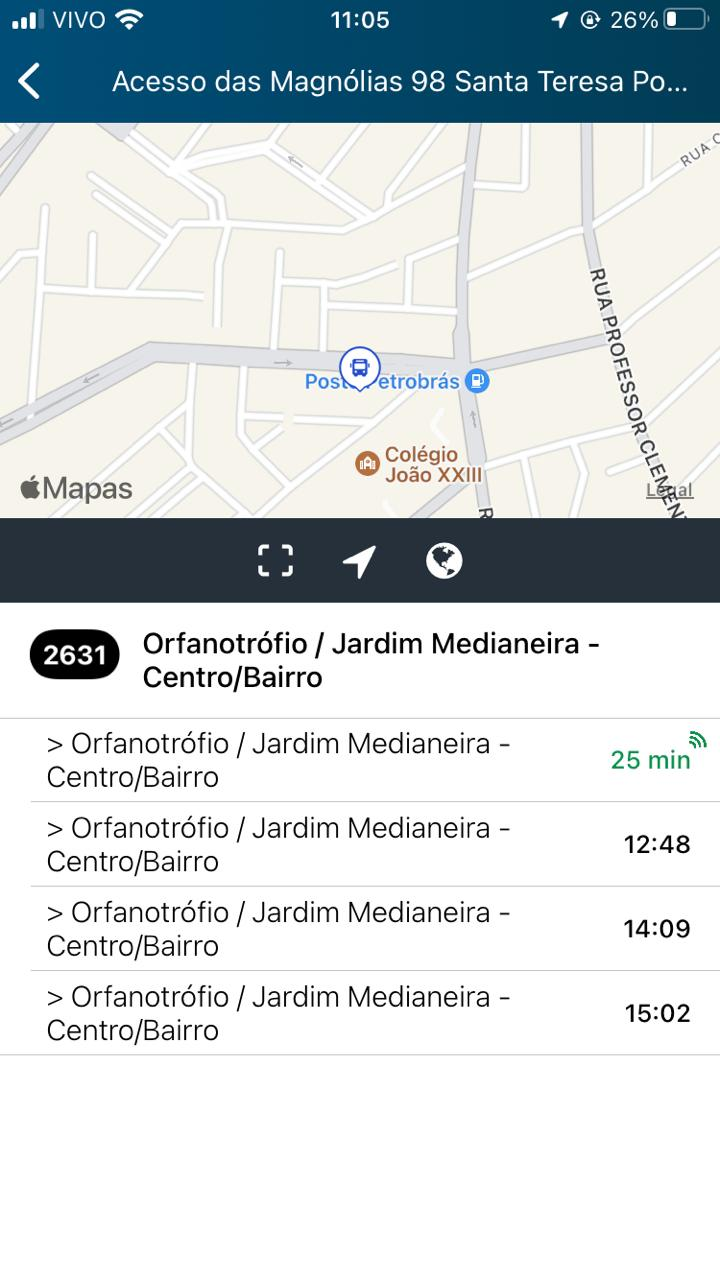Open line 2631 Orfanotrófio route header
The width and height of the screenshot is (720, 1280).
[x=360, y=660]
